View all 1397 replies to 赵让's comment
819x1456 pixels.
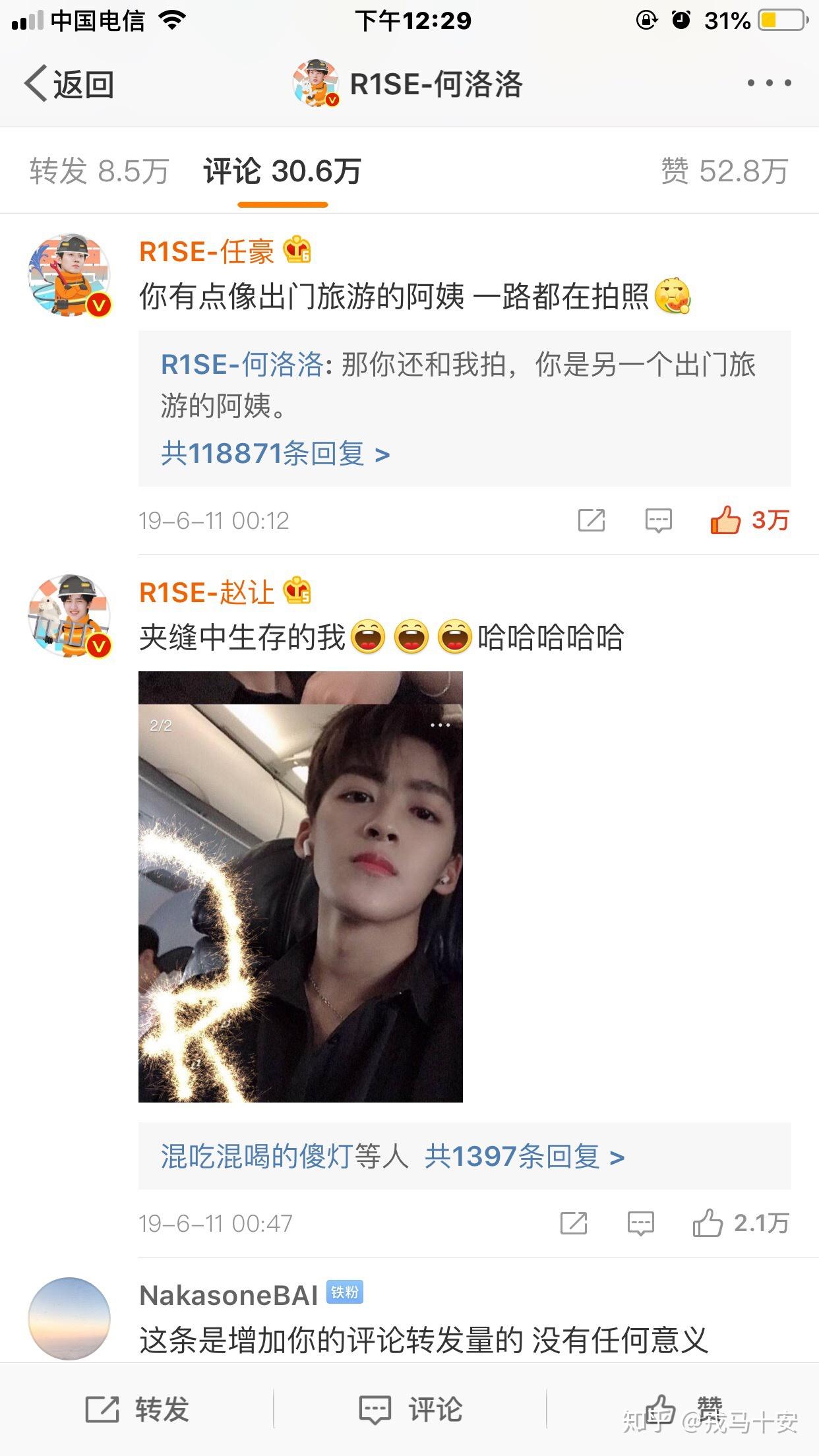[x=524, y=1157]
